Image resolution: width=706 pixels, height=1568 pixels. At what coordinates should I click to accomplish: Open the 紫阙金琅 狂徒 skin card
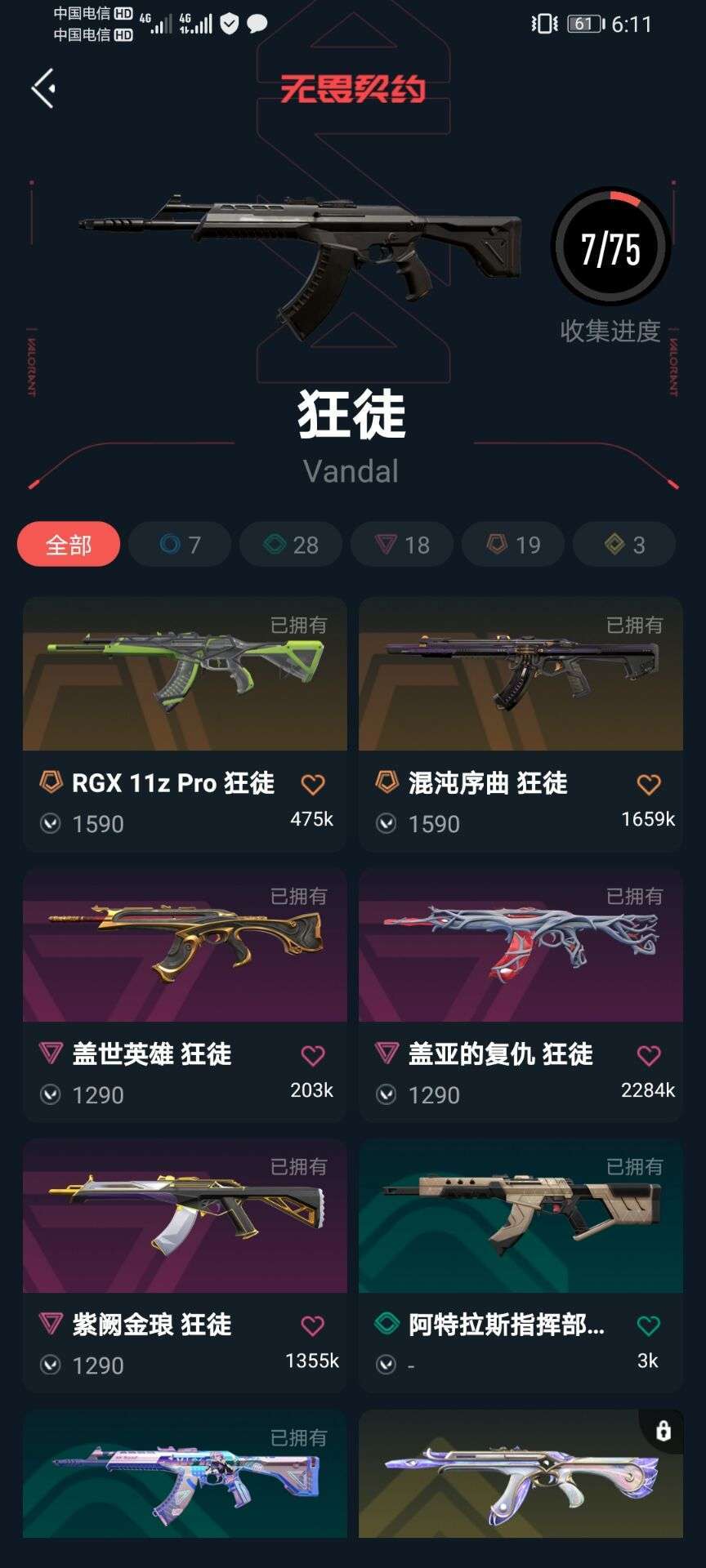click(185, 1266)
